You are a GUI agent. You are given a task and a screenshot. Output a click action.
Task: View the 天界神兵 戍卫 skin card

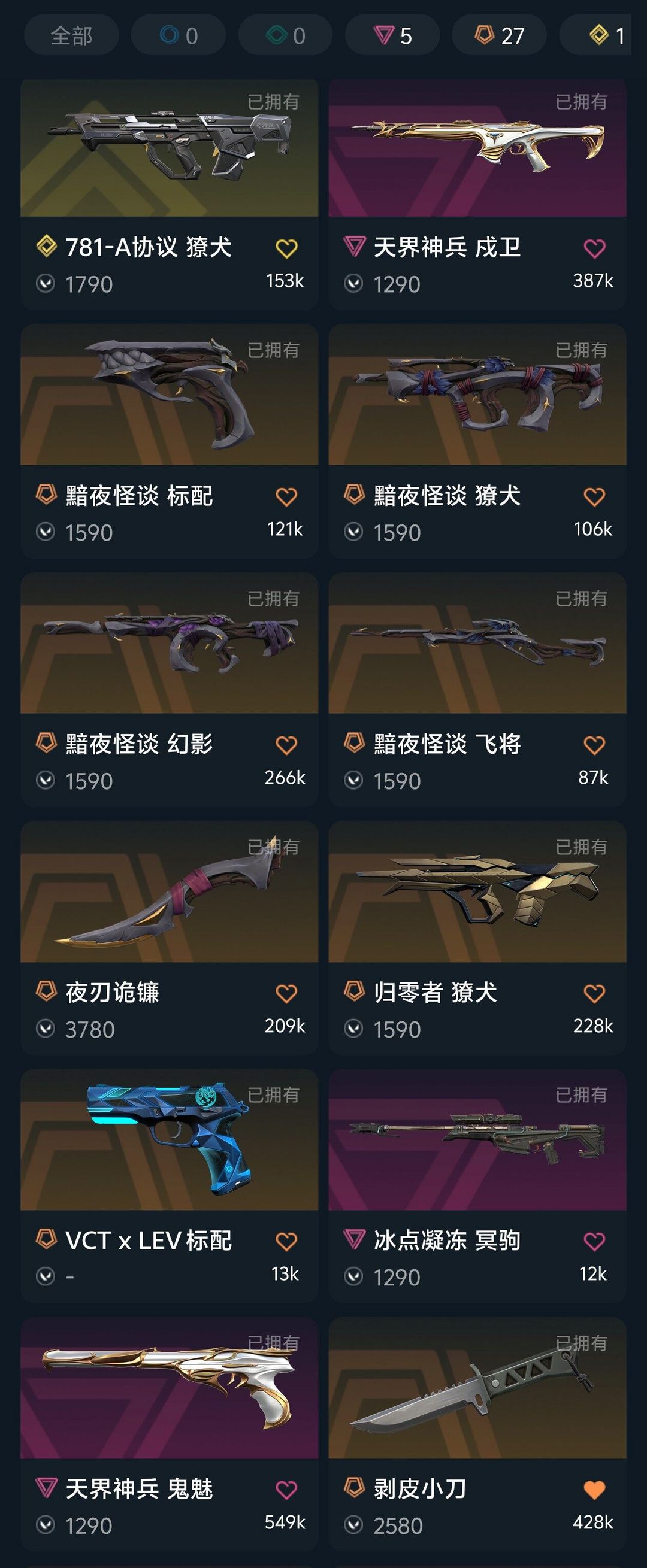pos(477,148)
